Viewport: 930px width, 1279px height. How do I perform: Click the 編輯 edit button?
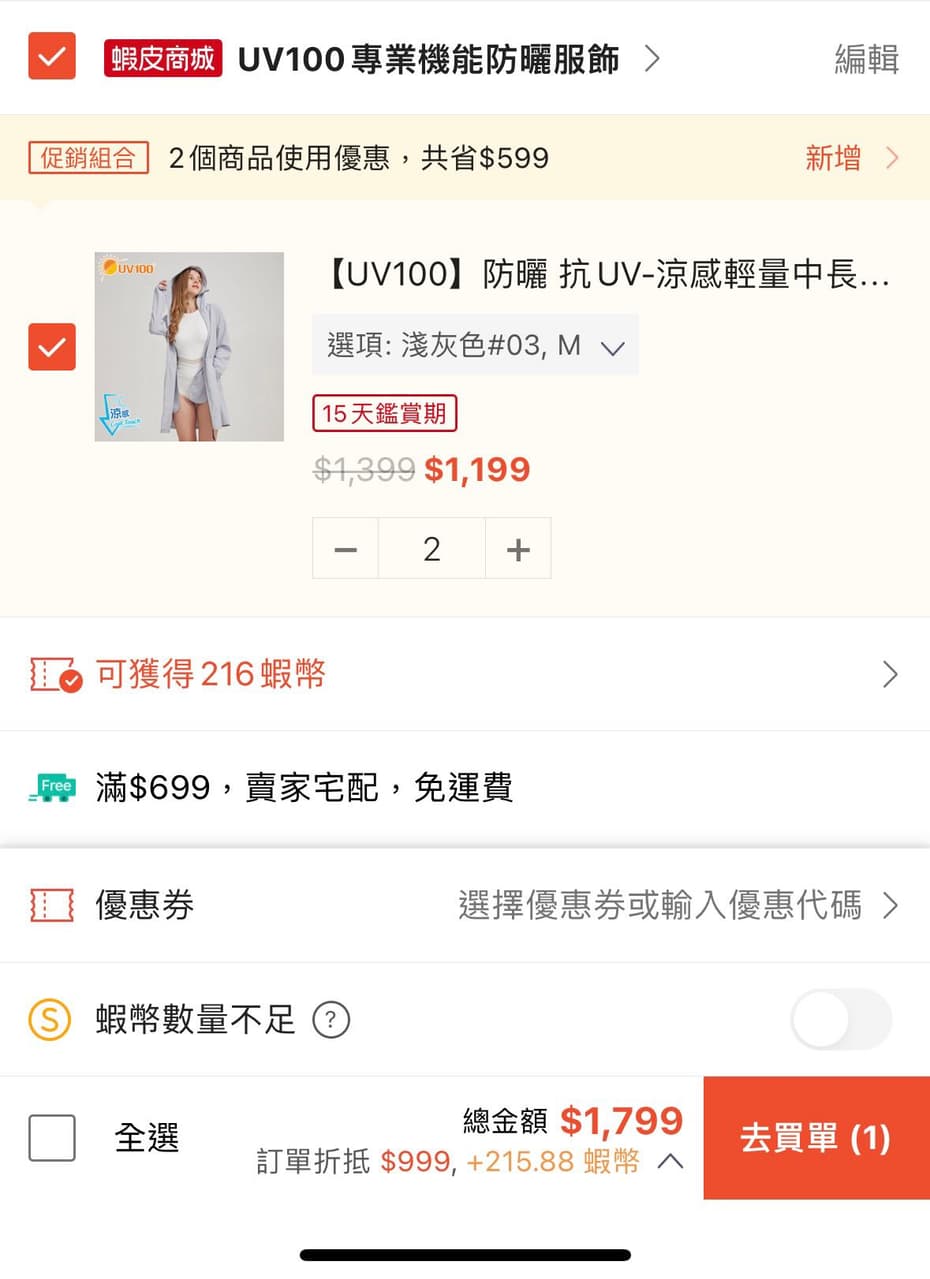tap(866, 59)
